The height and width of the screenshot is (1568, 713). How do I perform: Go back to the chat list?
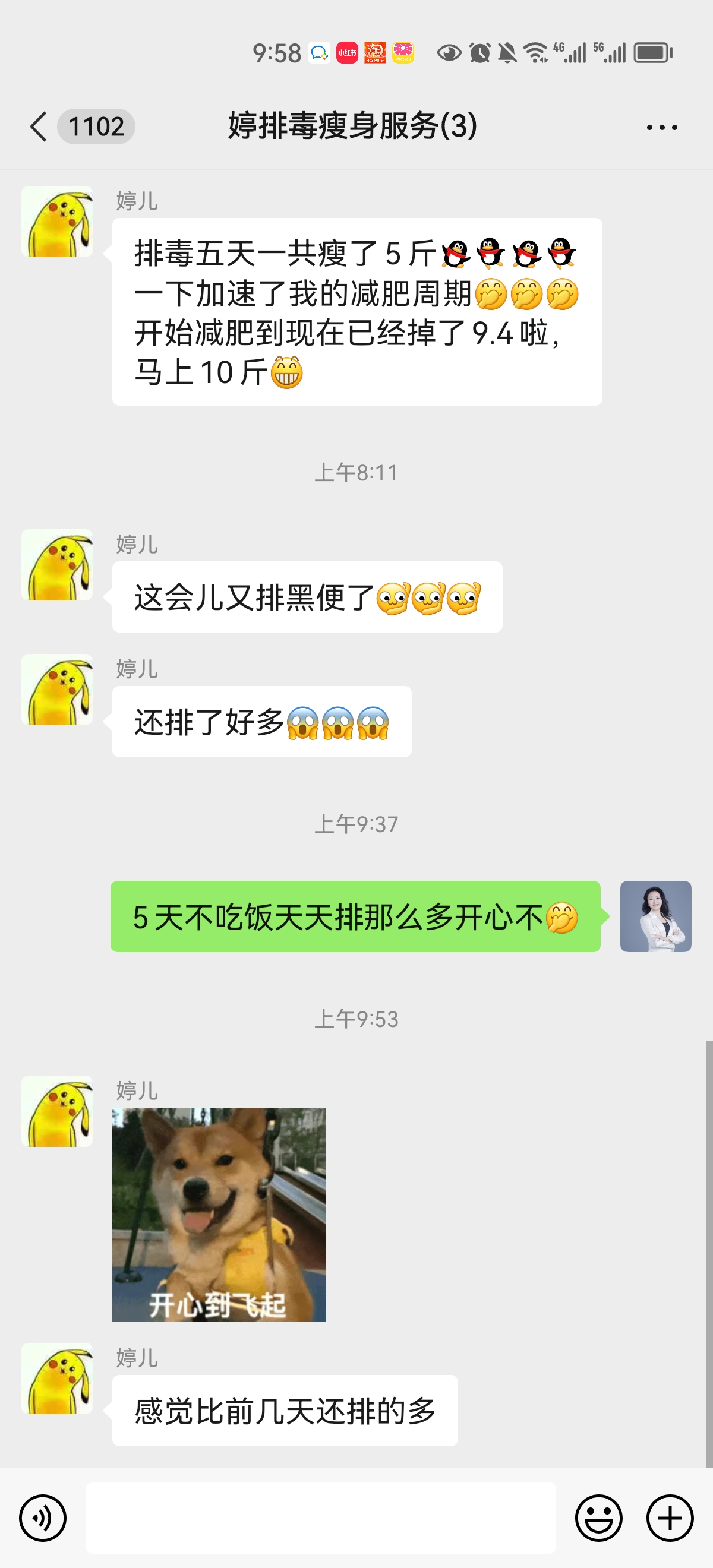pos(39,127)
